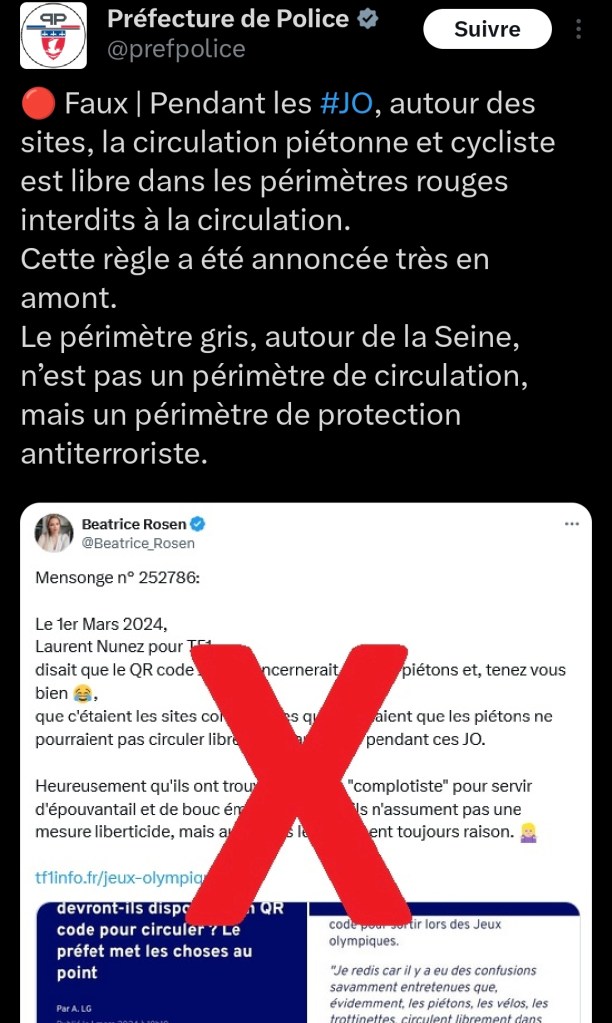The width and height of the screenshot is (612, 1023).
Task: Tap the Préfecture de Police account name
Action: pos(228,18)
